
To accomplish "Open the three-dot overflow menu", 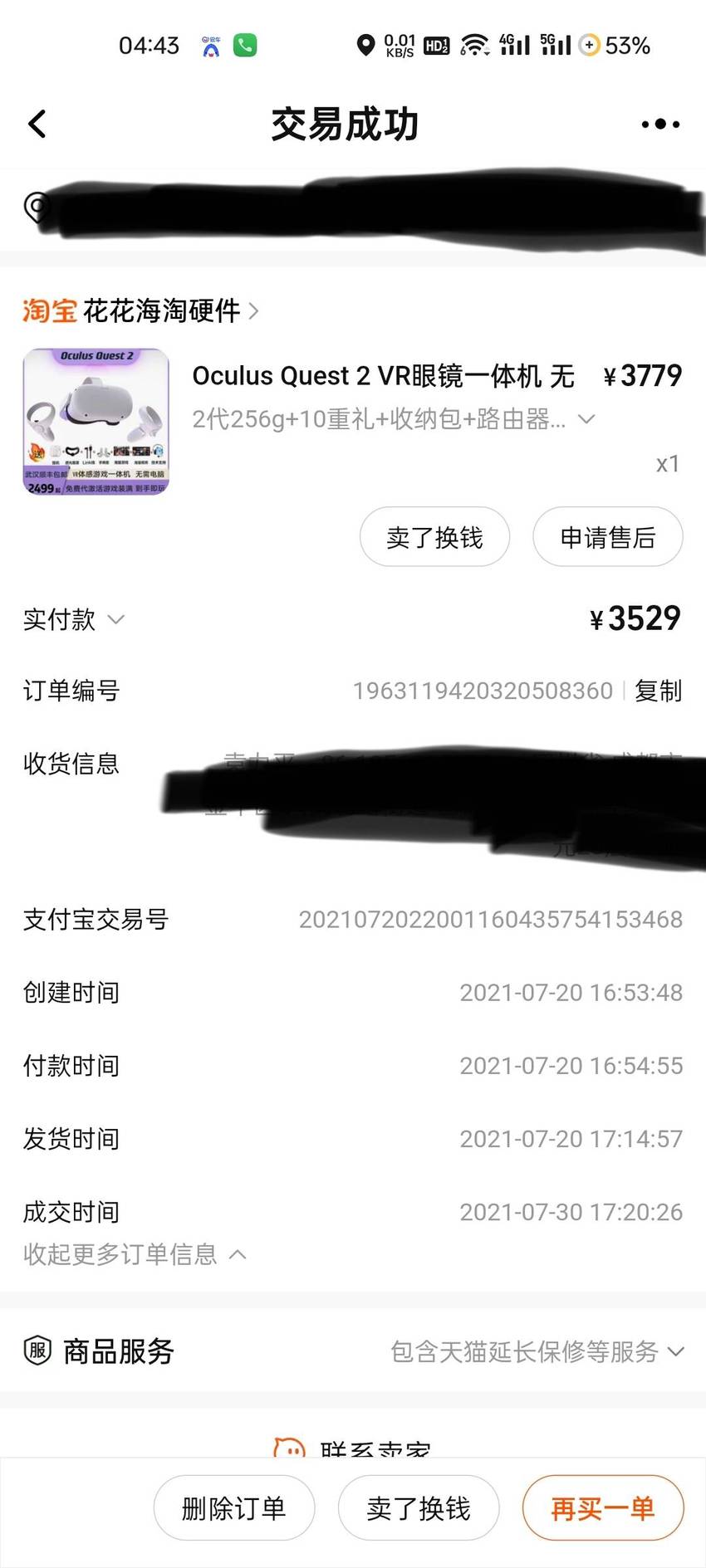I will click(x=660, y=125).
